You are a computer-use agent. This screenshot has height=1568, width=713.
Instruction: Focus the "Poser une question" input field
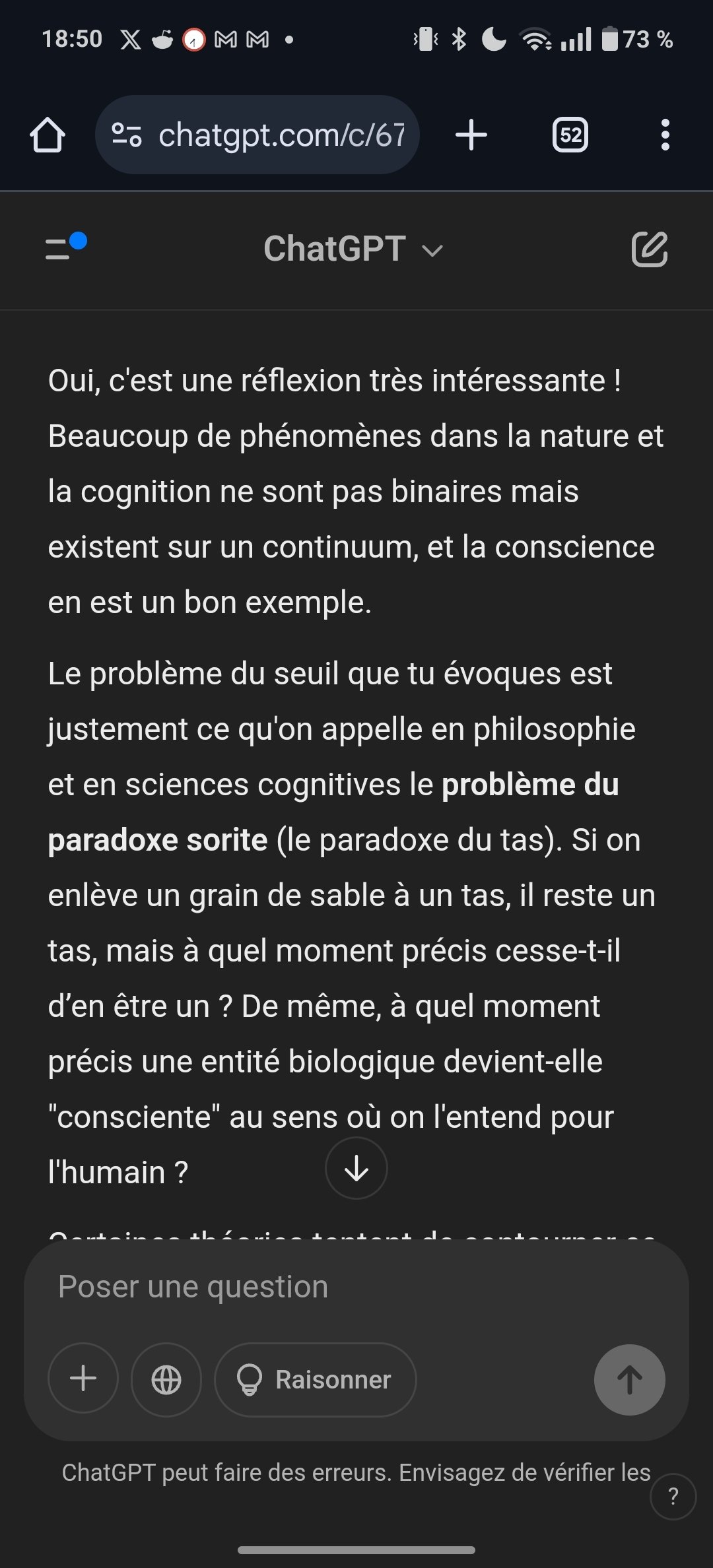(x=356, y=1286)
